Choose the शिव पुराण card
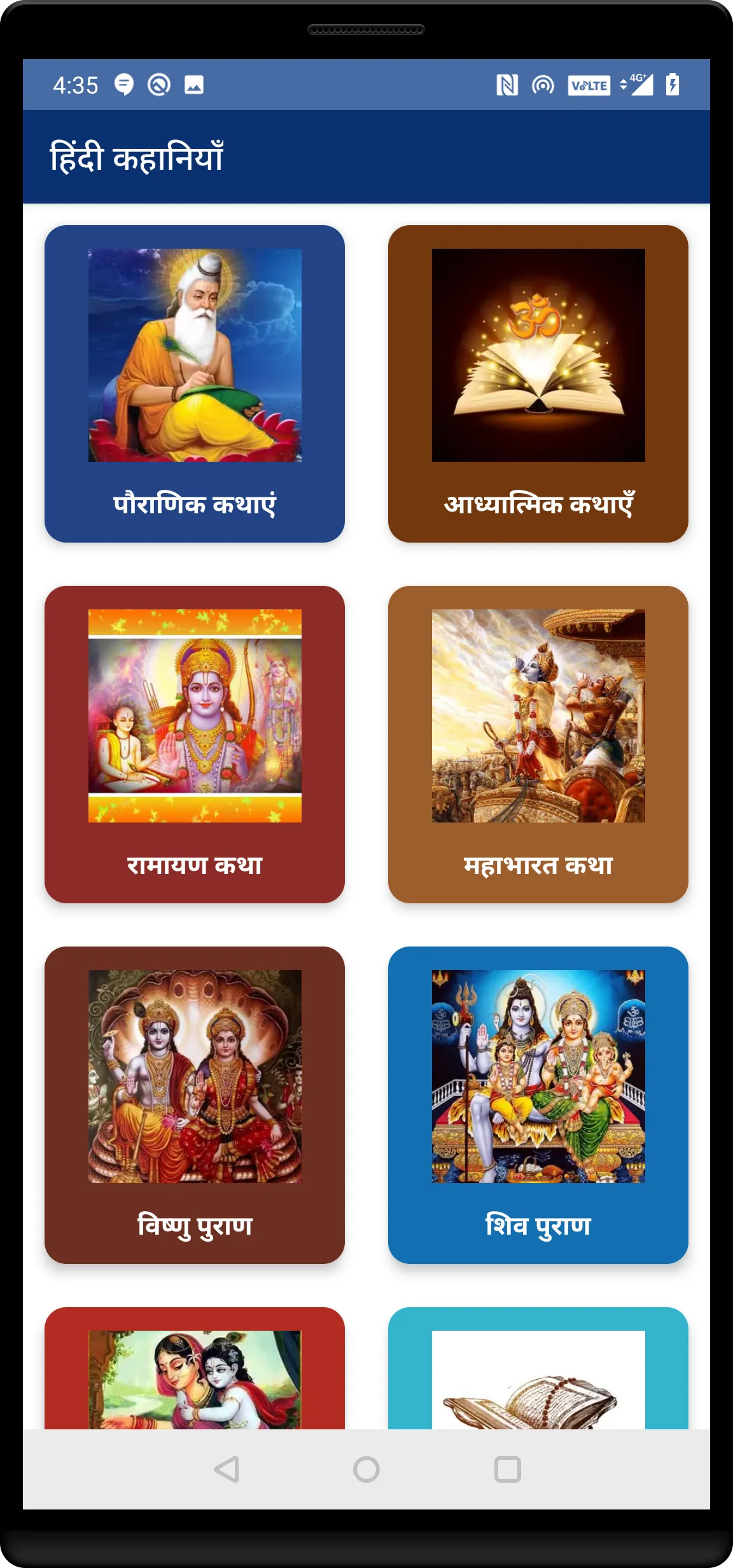This screenshot has width=733, height=1568. [x=538, y=1105]
